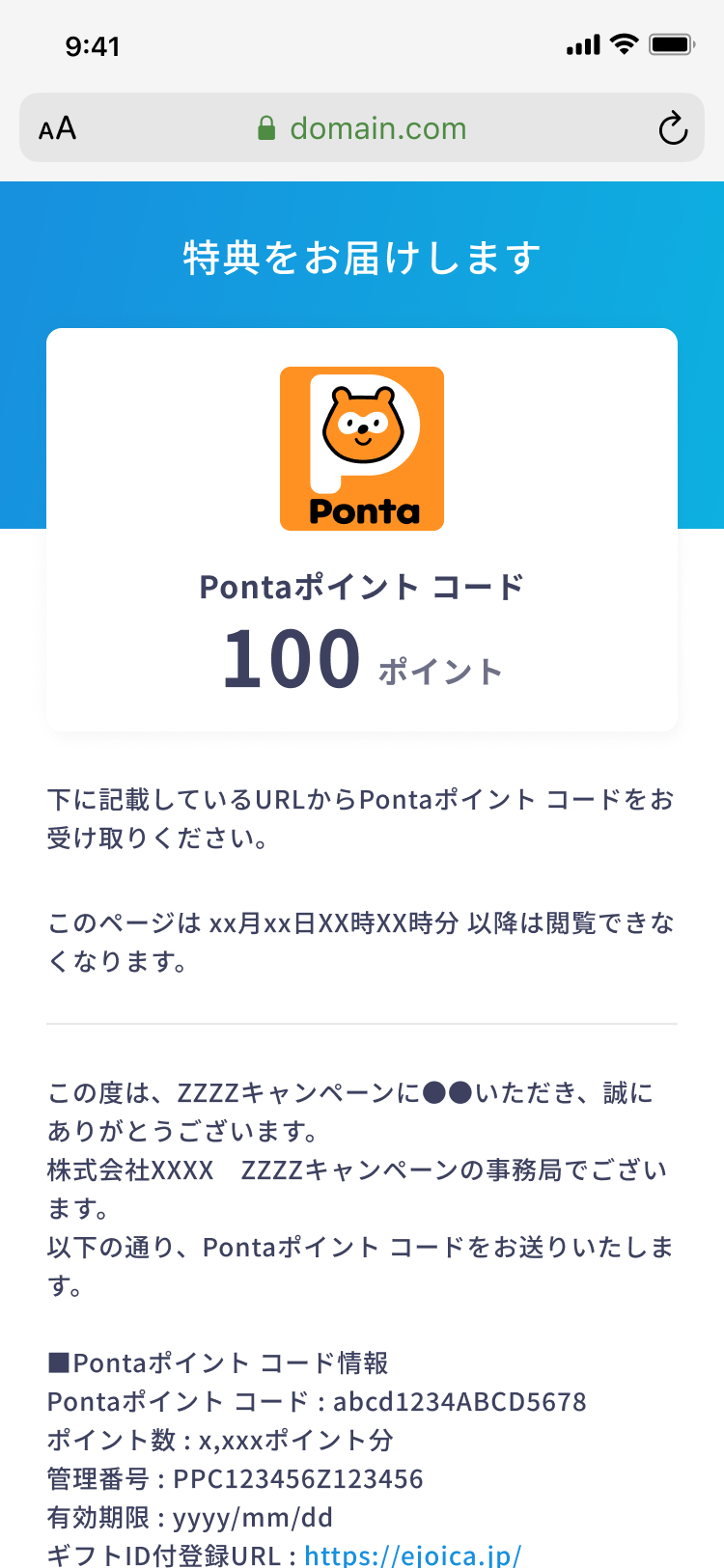Screen dimensions: 724x1568
Task: Reload the page with the refresh icon
Action: point(673,127)
